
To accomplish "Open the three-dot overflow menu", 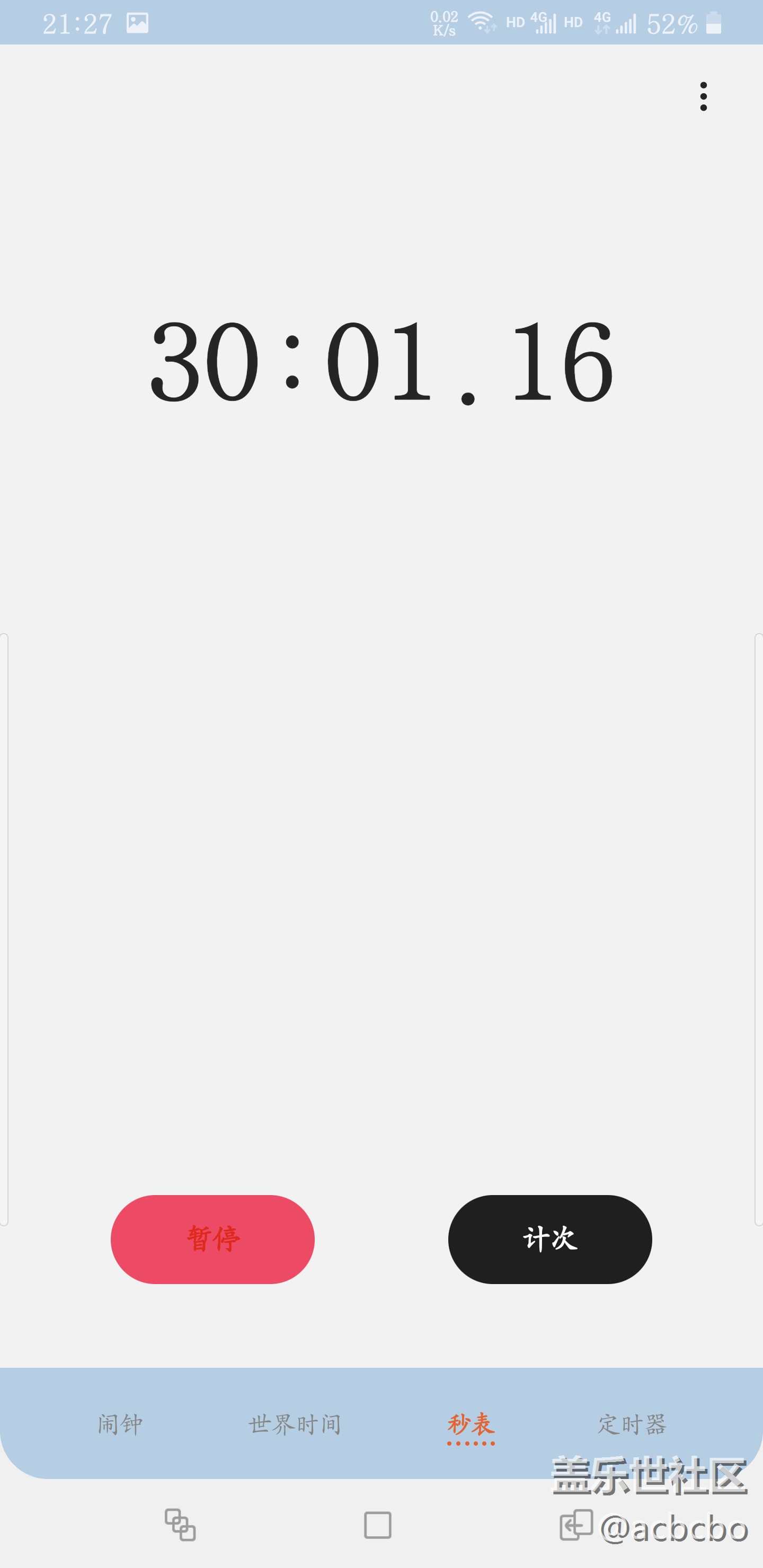I will click(x=703, y=96).
